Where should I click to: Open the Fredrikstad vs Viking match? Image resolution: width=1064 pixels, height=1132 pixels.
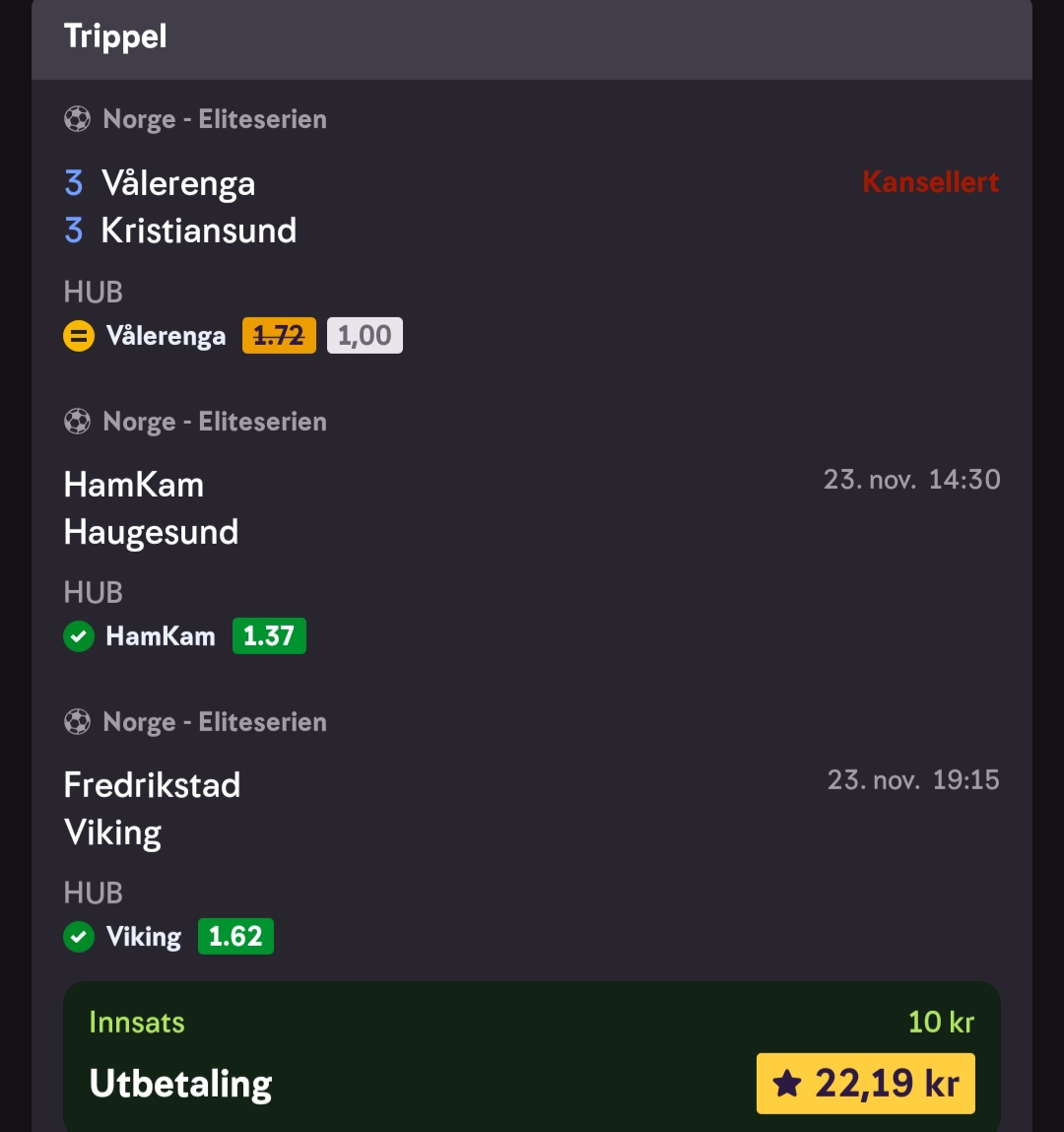152,809
